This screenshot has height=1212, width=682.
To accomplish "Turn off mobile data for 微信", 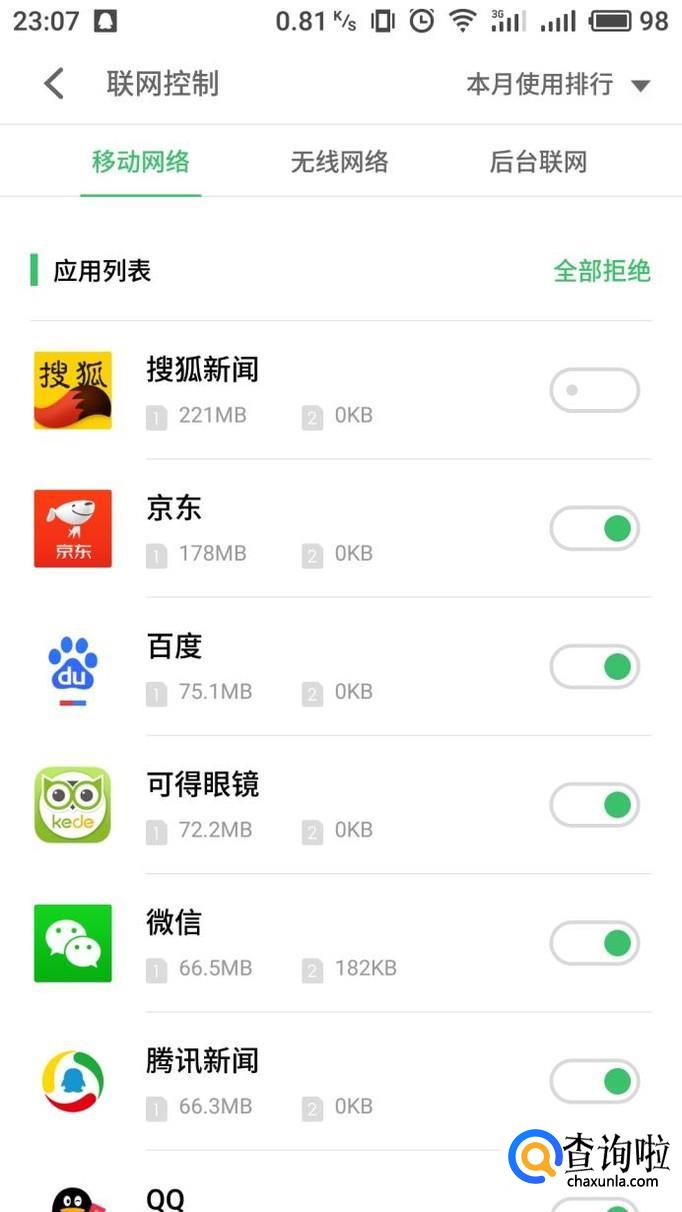I will click(594, 942).
